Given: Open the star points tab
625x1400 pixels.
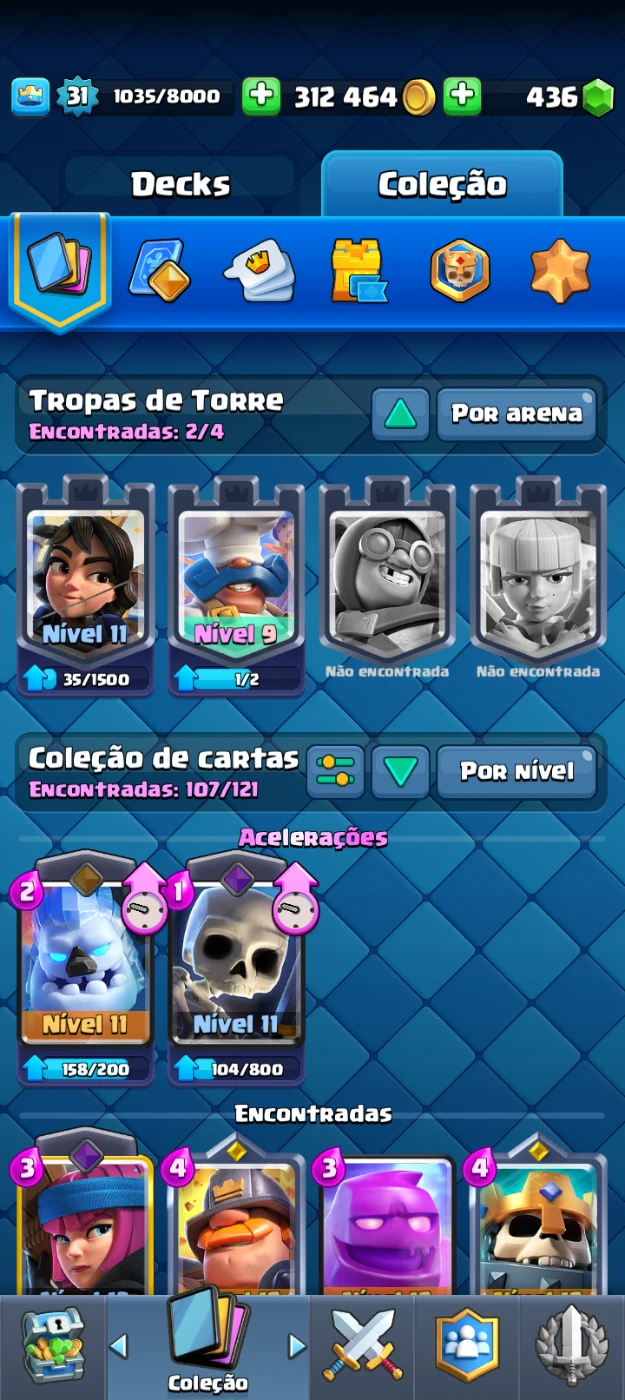Looking at the screenshot, I should tap(559, 271).
